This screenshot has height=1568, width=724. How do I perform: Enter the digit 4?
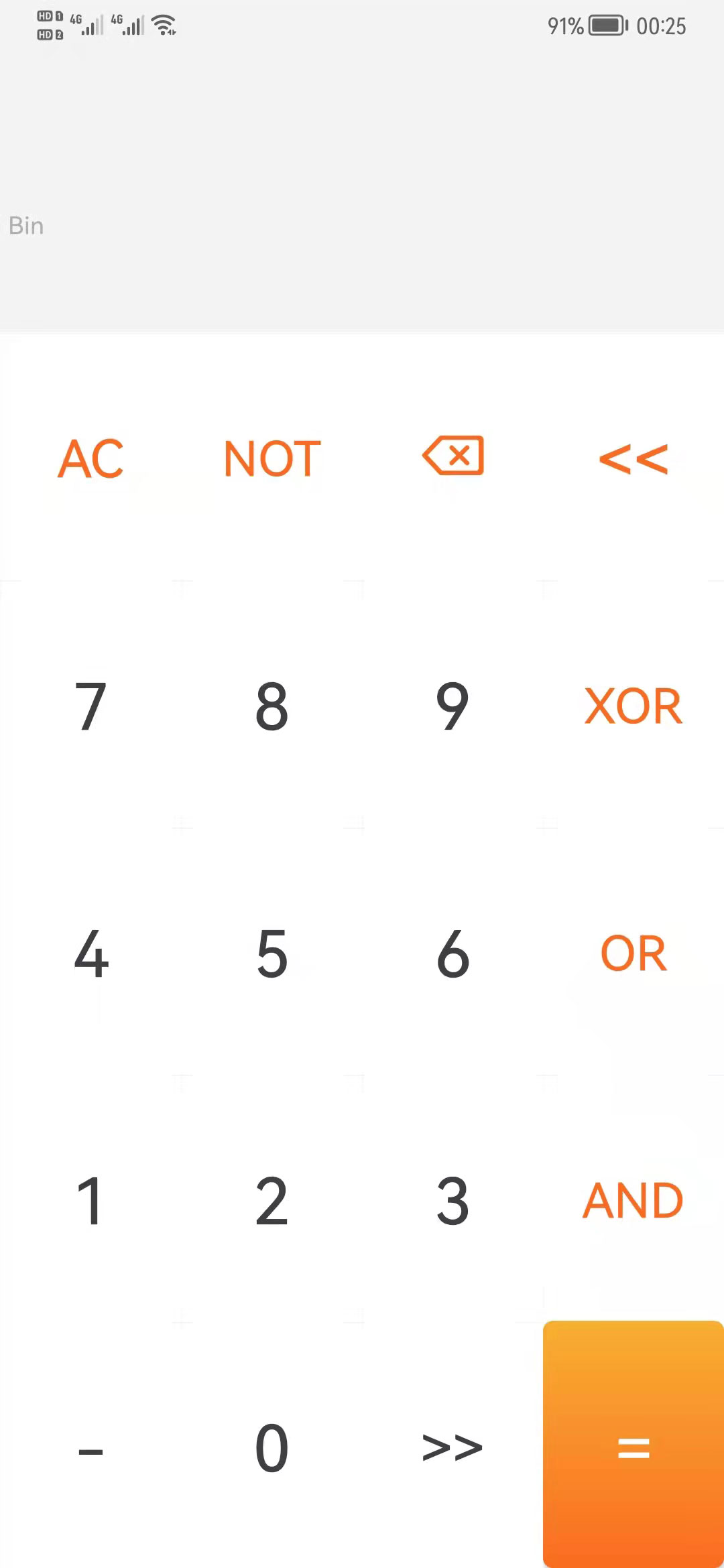pos(90,954)
